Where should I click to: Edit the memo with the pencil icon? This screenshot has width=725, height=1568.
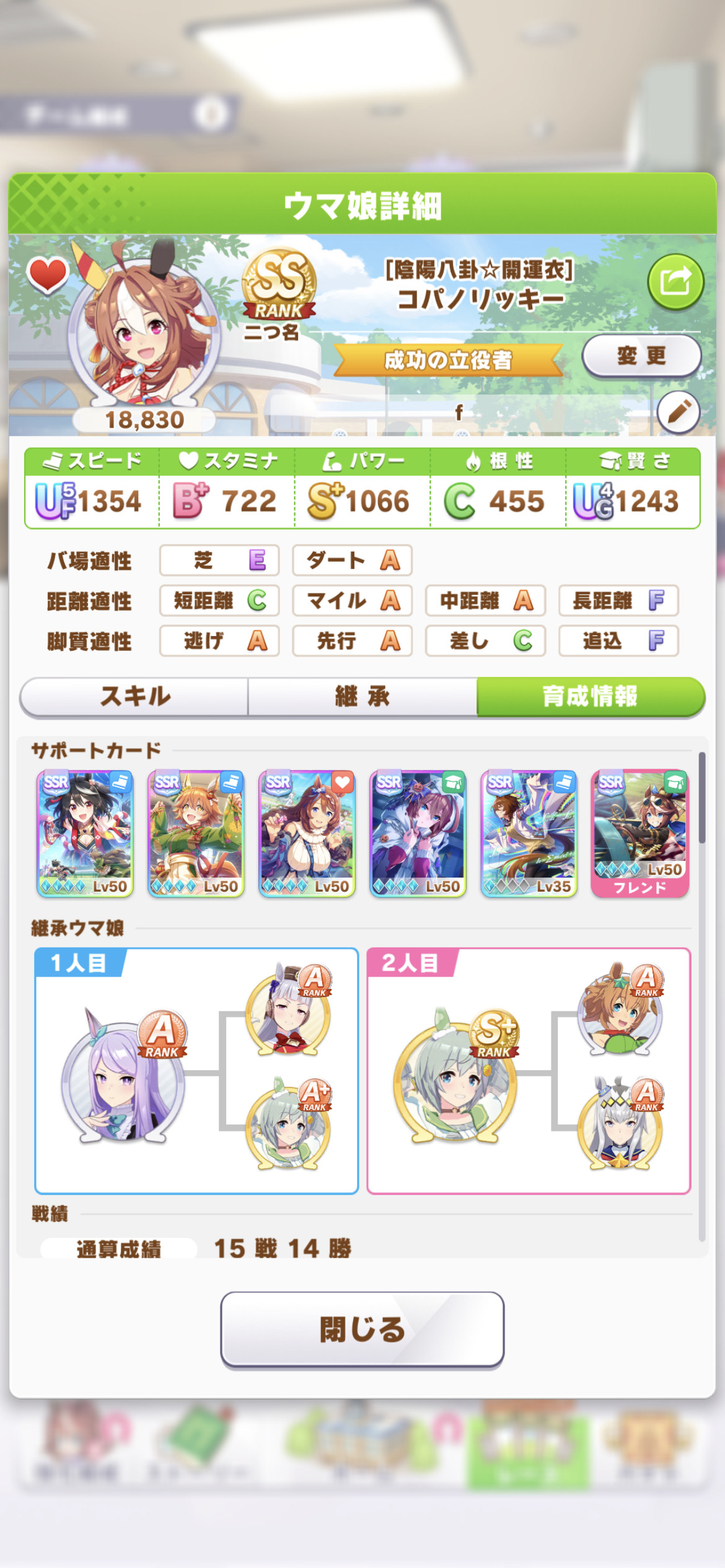[679, 412]
